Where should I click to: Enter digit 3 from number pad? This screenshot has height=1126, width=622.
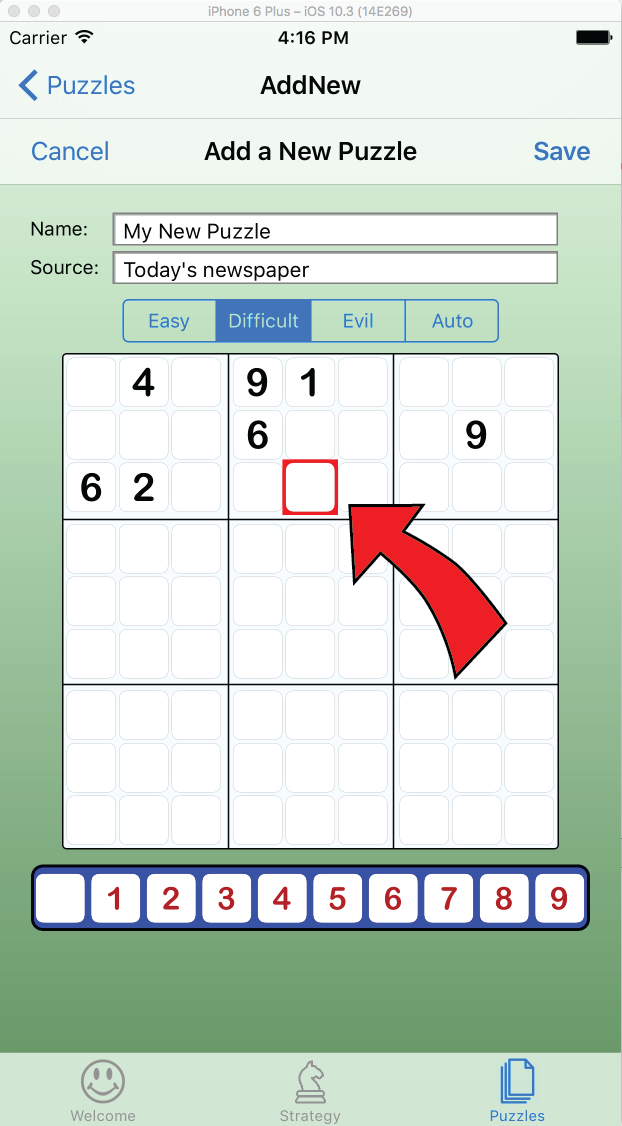pyautogui.click(x=226, y=898)
